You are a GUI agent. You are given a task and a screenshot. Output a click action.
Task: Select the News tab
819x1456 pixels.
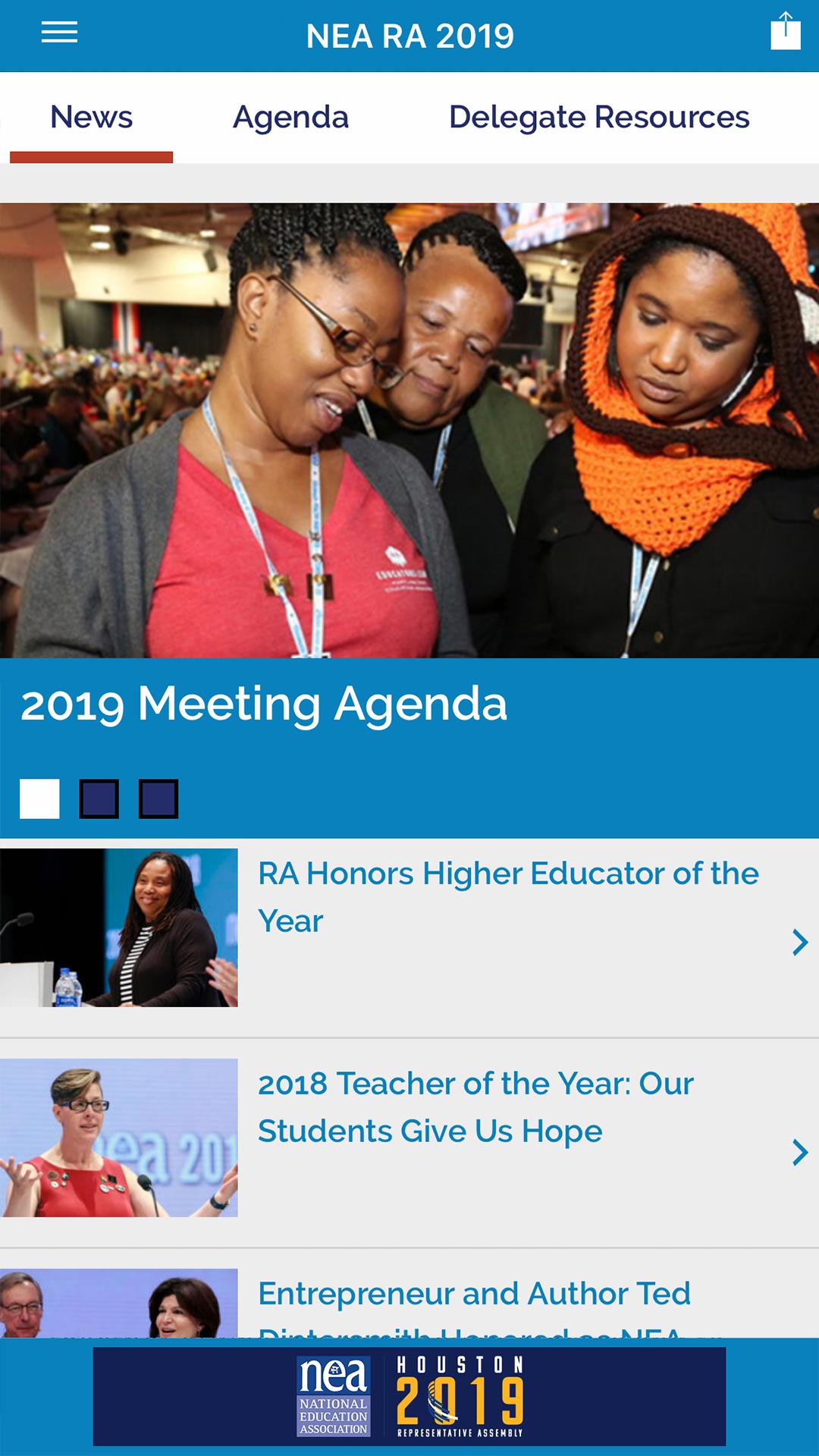tap(91, 118)
